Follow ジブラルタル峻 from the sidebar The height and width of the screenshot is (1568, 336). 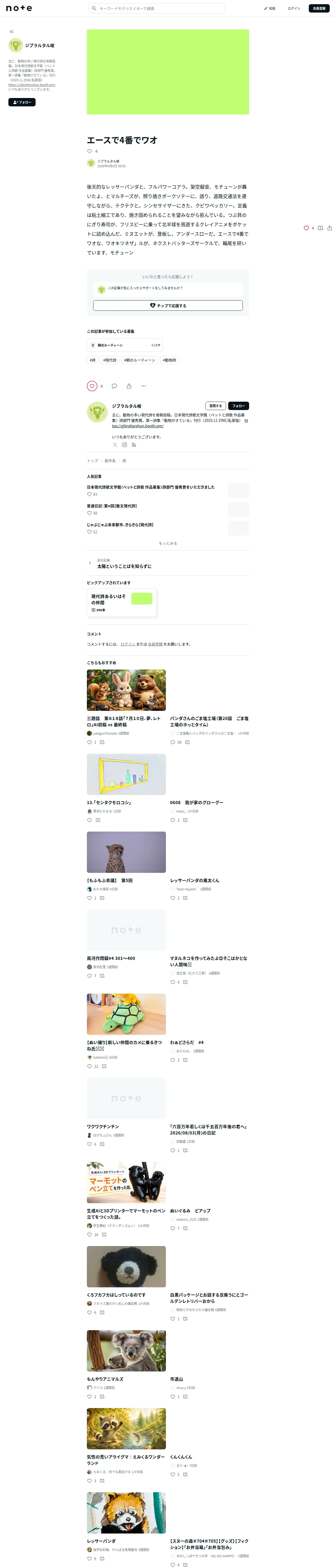22,102
